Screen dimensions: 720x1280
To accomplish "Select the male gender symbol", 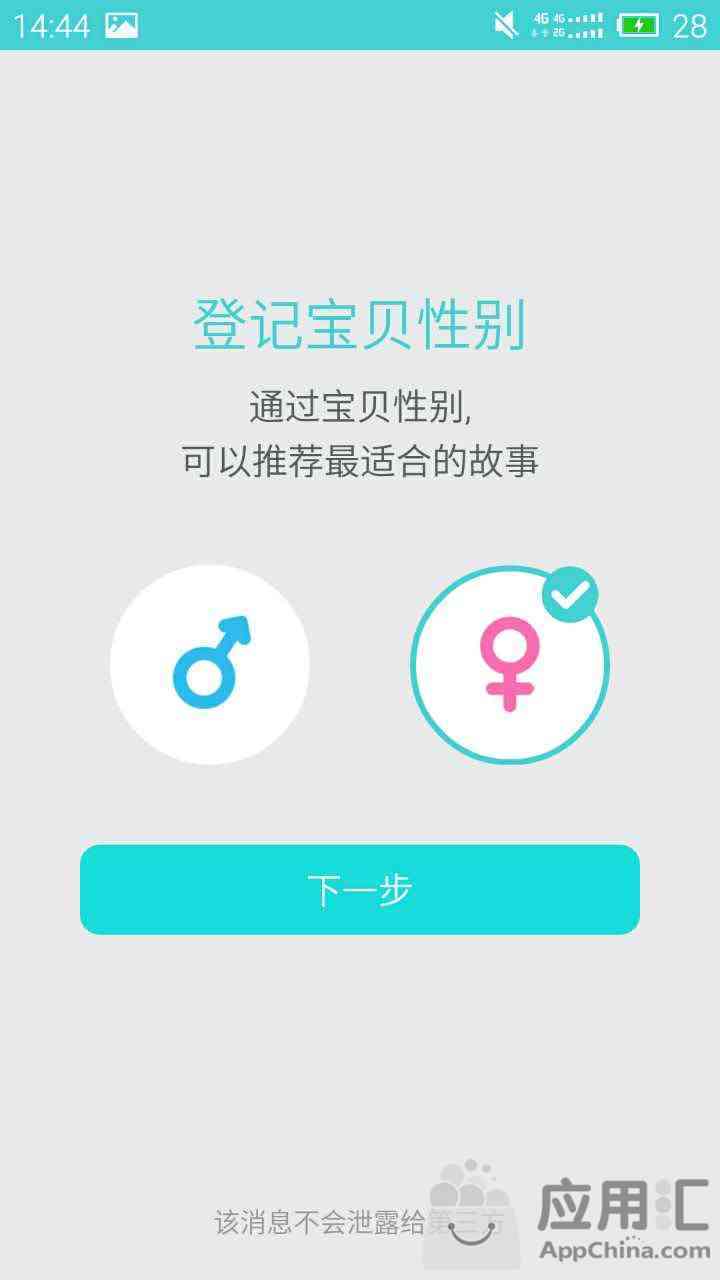I will [210, 664].
